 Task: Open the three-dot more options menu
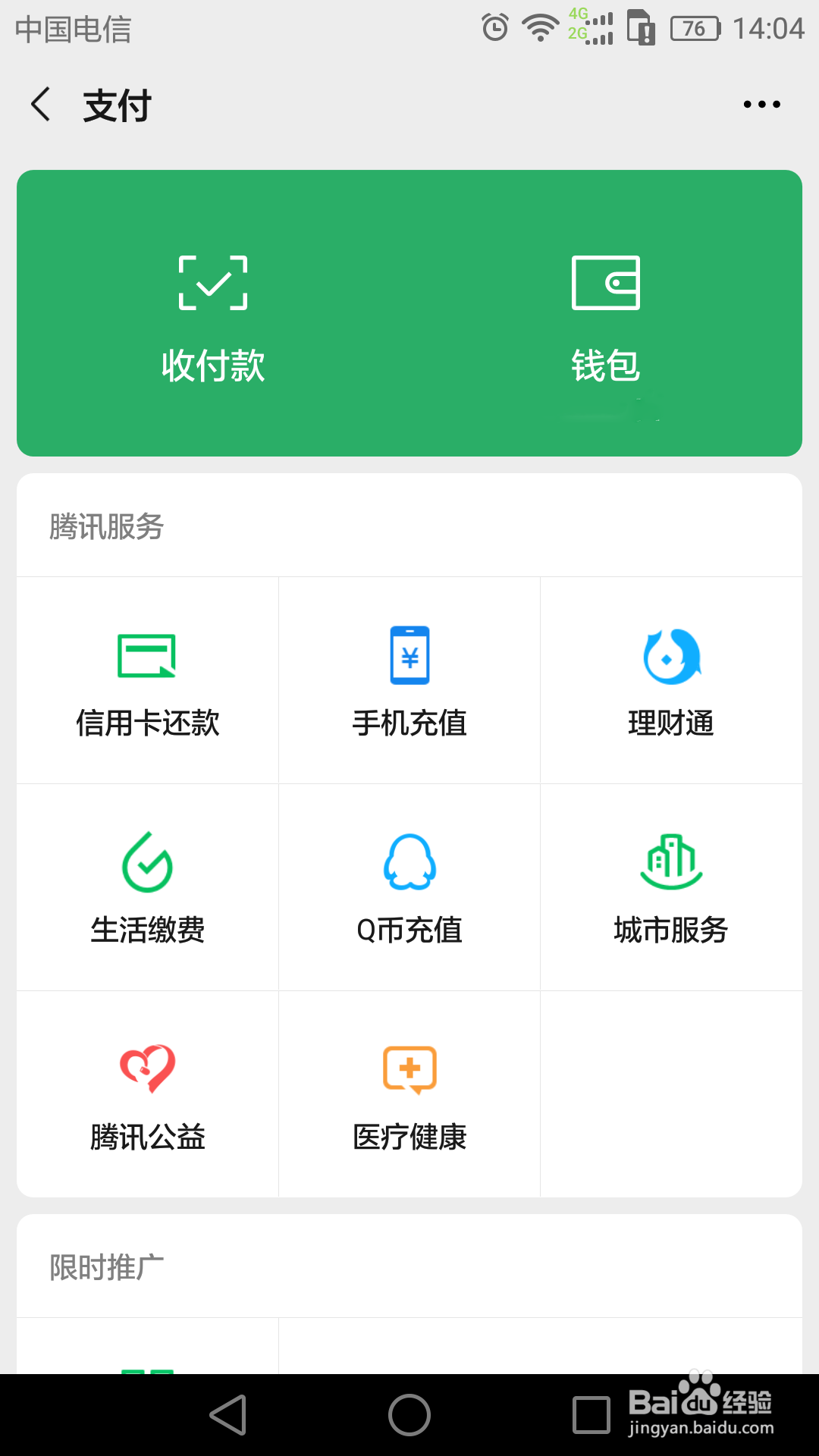click(x=763, y=105)
